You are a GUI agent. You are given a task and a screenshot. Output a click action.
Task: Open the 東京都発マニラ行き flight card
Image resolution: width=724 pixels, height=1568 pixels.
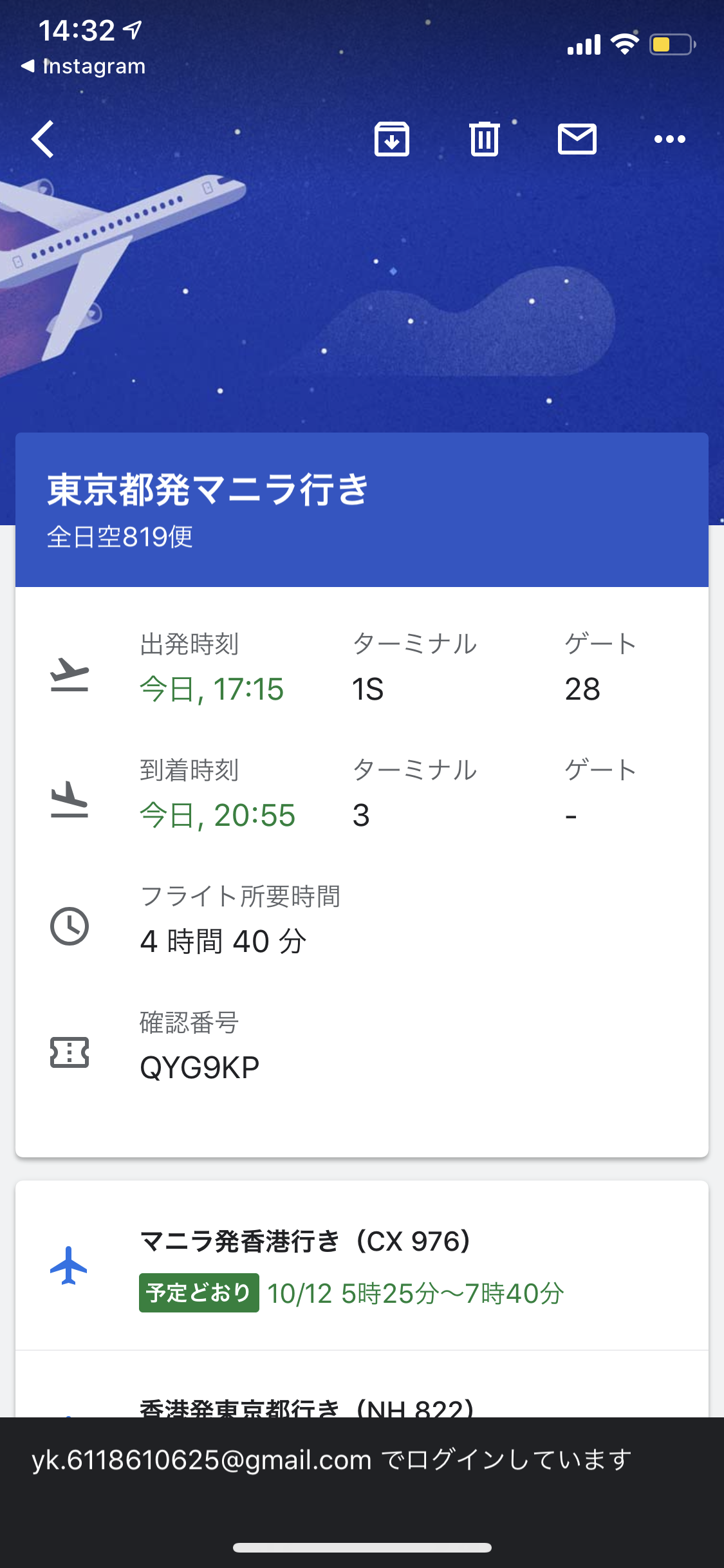[362, 795]
